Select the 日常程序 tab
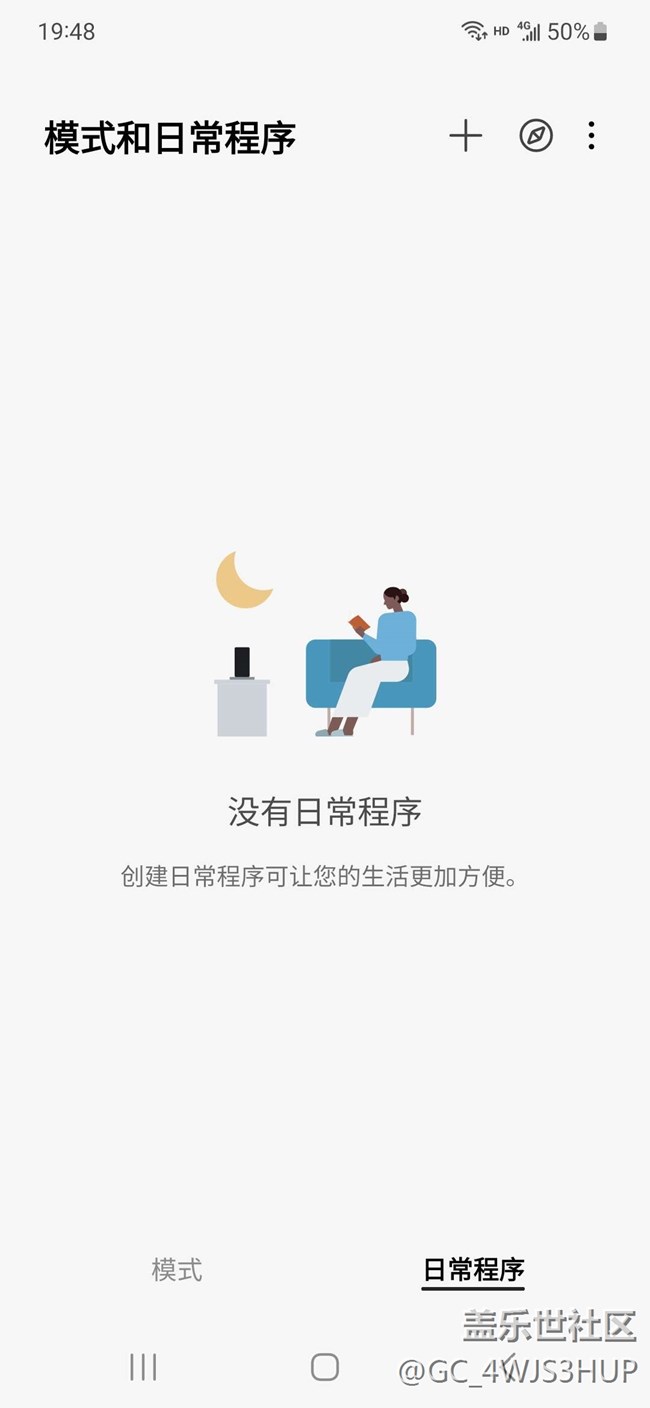Screen dimensions: 650x1408 pyautogui.click(x=474, y=1270)
